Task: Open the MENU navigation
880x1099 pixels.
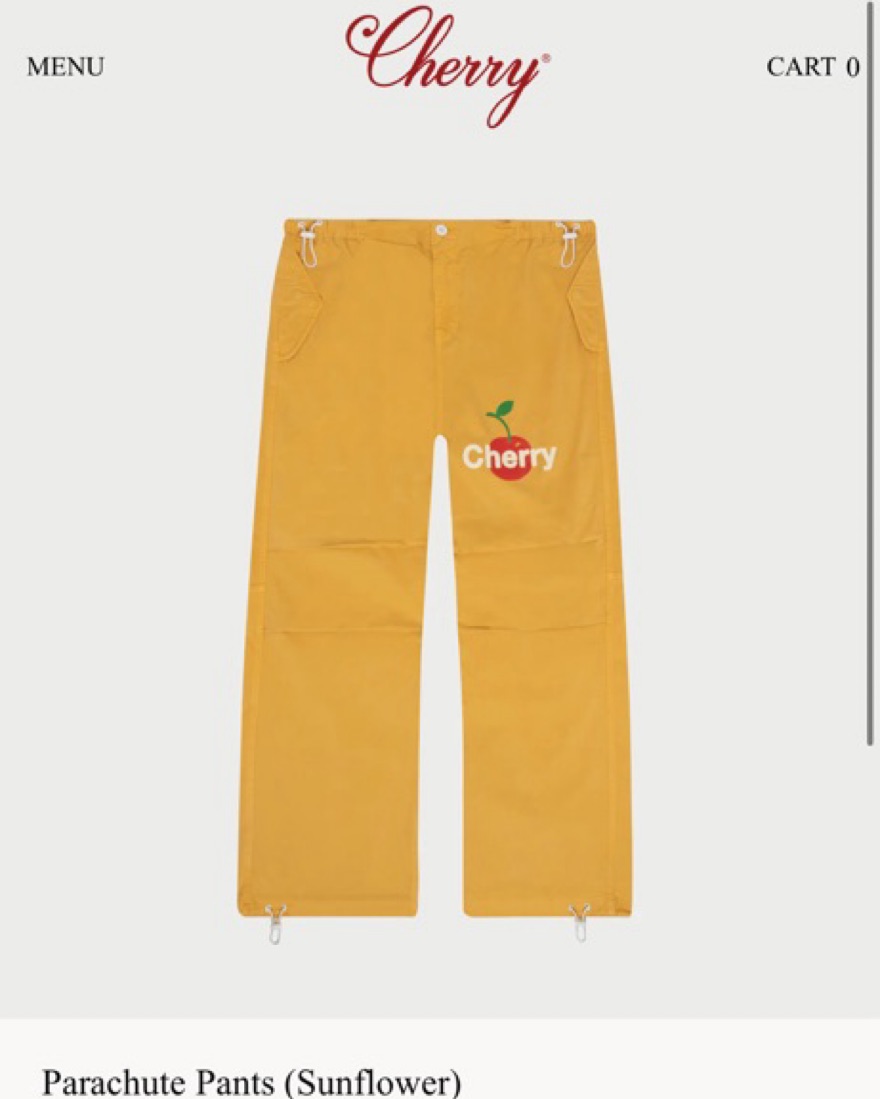Action: 65,67
